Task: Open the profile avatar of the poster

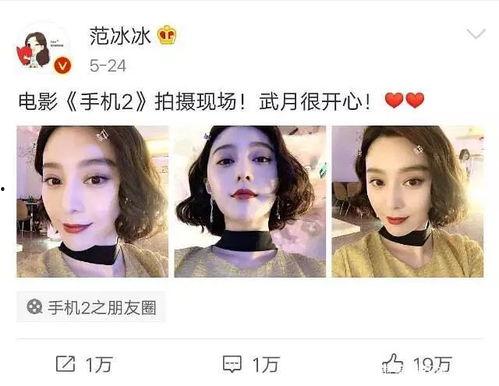Action: [44, 50]
